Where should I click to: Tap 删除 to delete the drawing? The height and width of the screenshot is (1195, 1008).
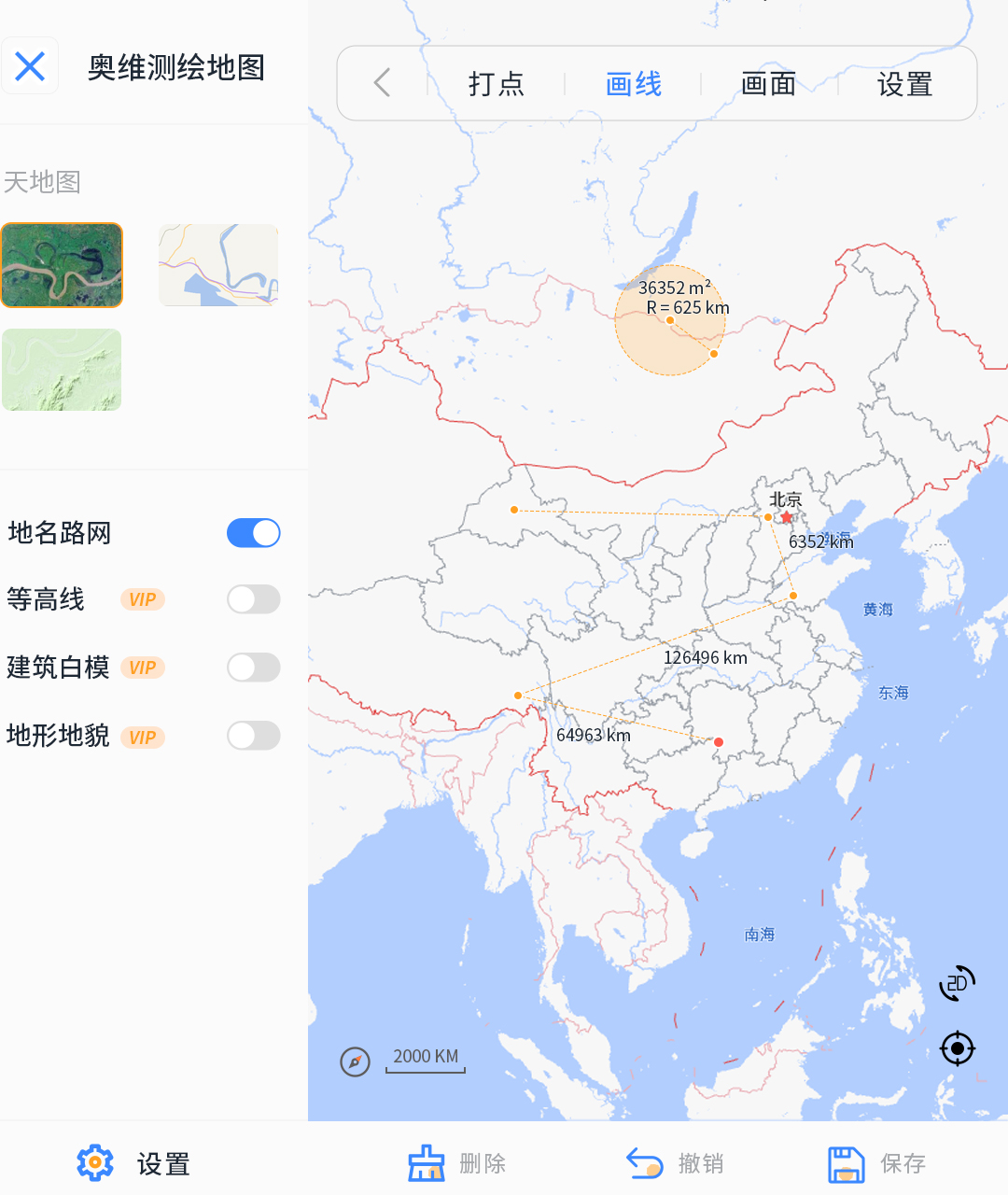click(x=457, y=1163)
